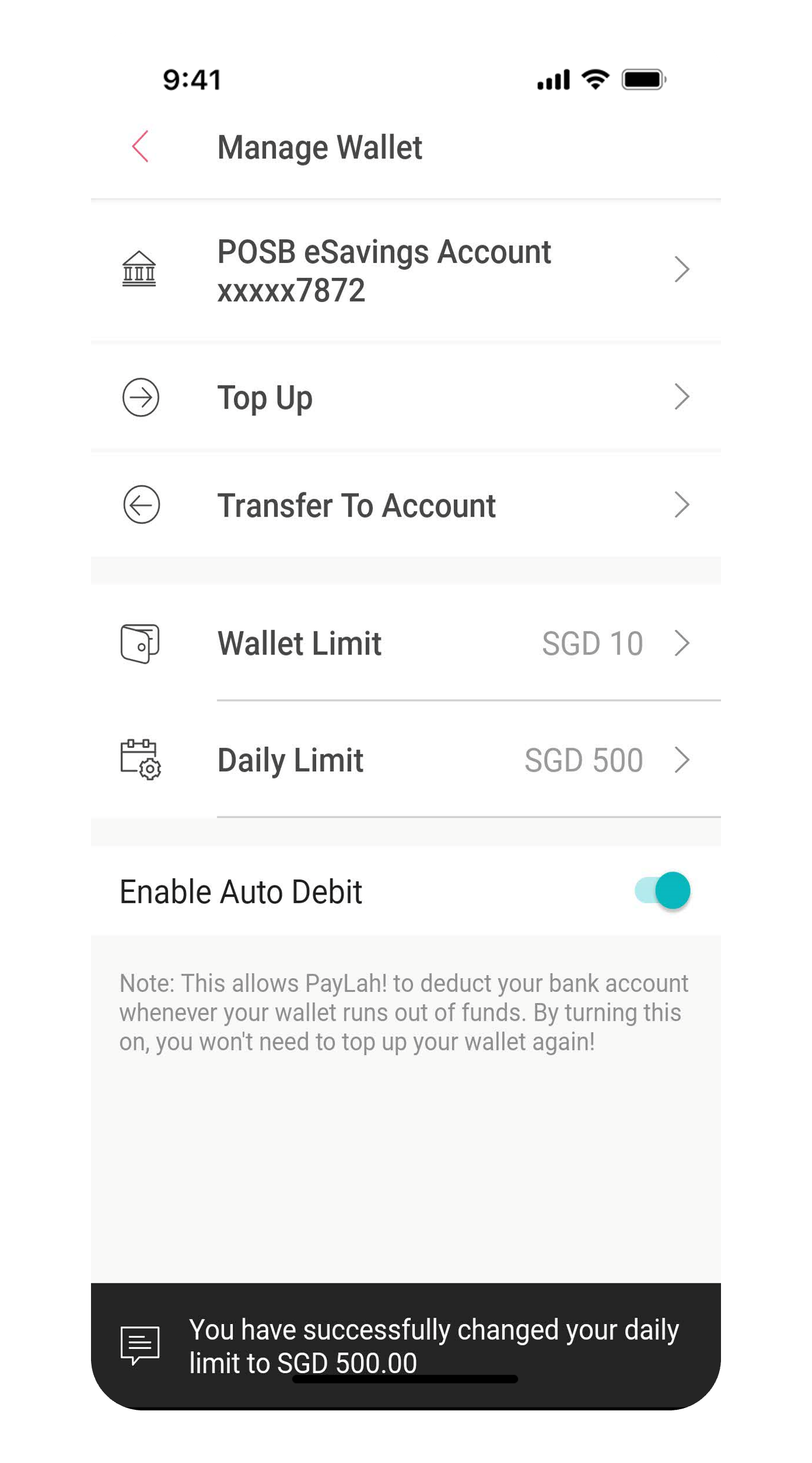Image resolution: width=812 pixels, height=1463 pixels.
Task: Change the Wallet Limit setting
Action: (405, 643)
